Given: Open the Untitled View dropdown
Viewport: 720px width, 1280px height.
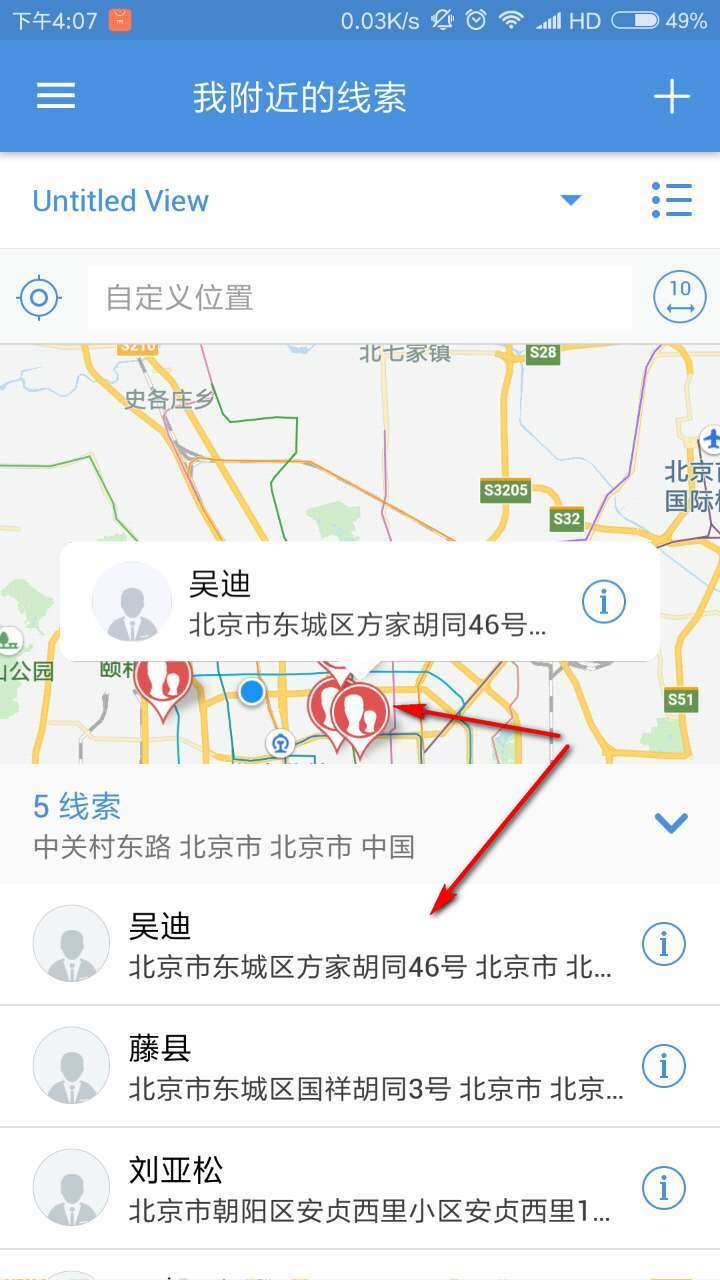Looking at the screenshot, I should 571,200.
